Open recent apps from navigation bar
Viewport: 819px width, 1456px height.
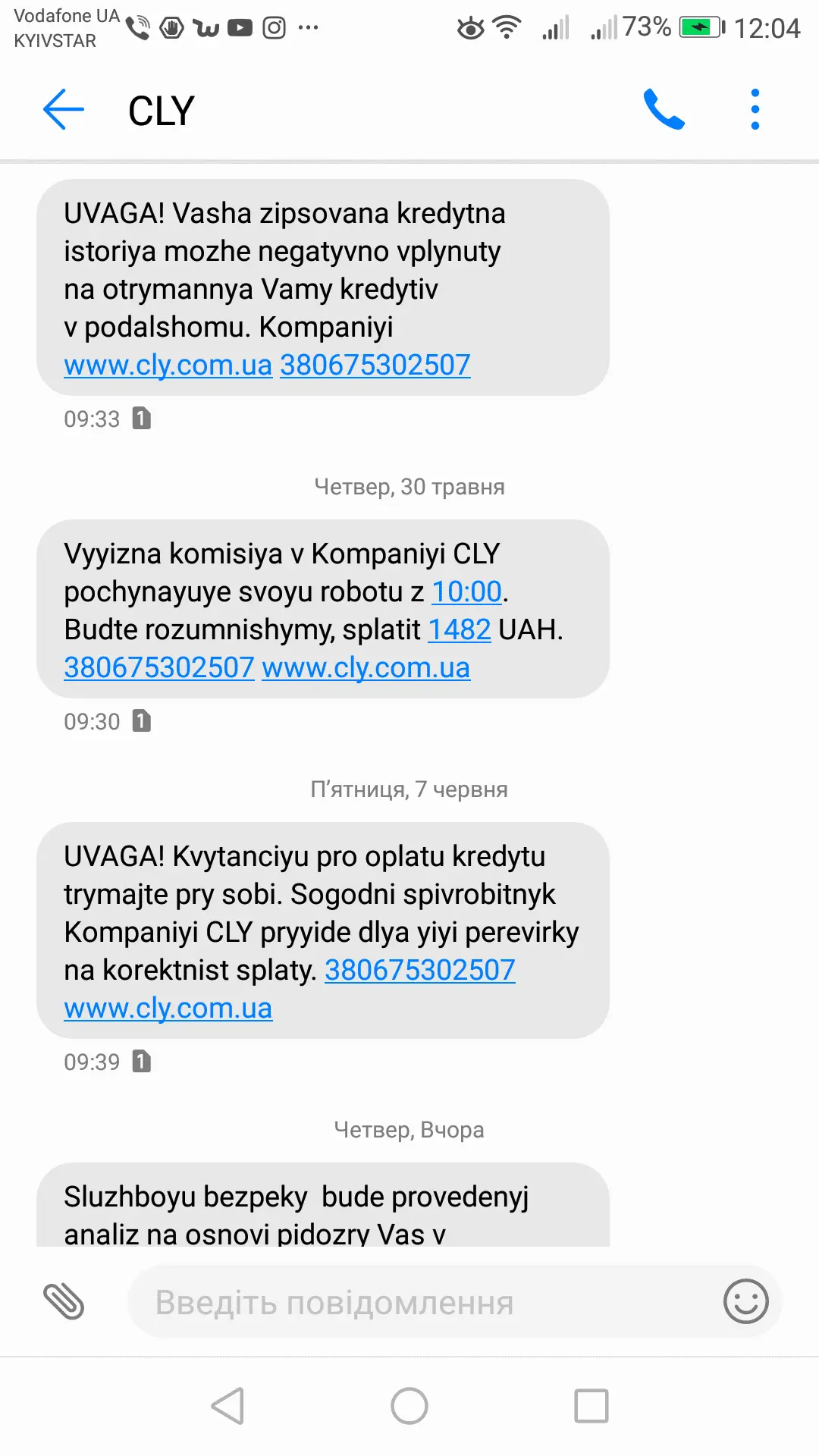coord(591,1406)
